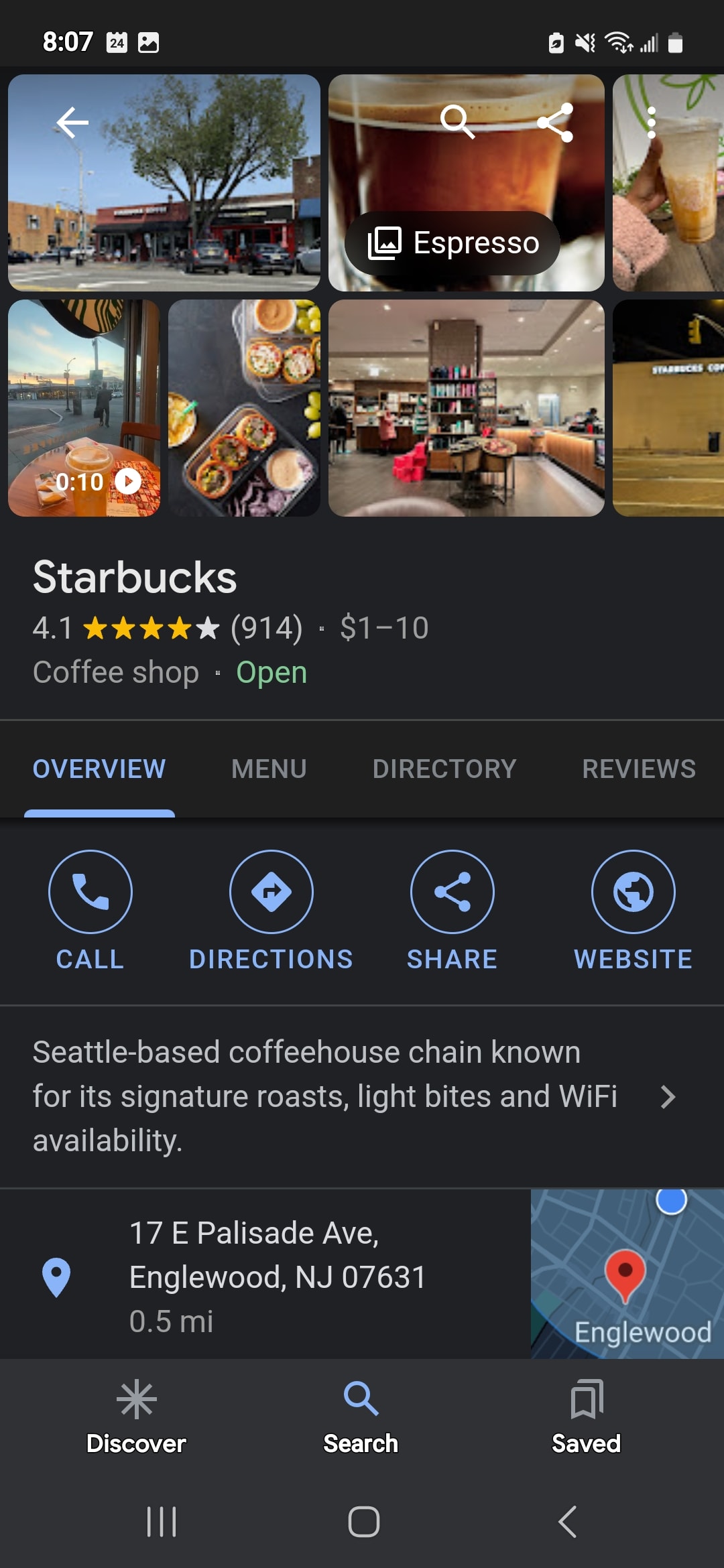Screen dimensions: 724x1568
Task: Go back using the top-left arrow
Action: pyautogui.click(x=72, y=123)
